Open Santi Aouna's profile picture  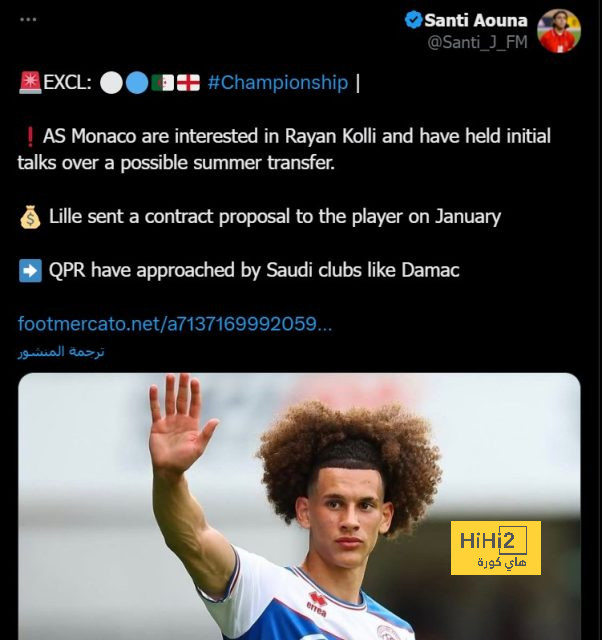[x=560, y=30]
